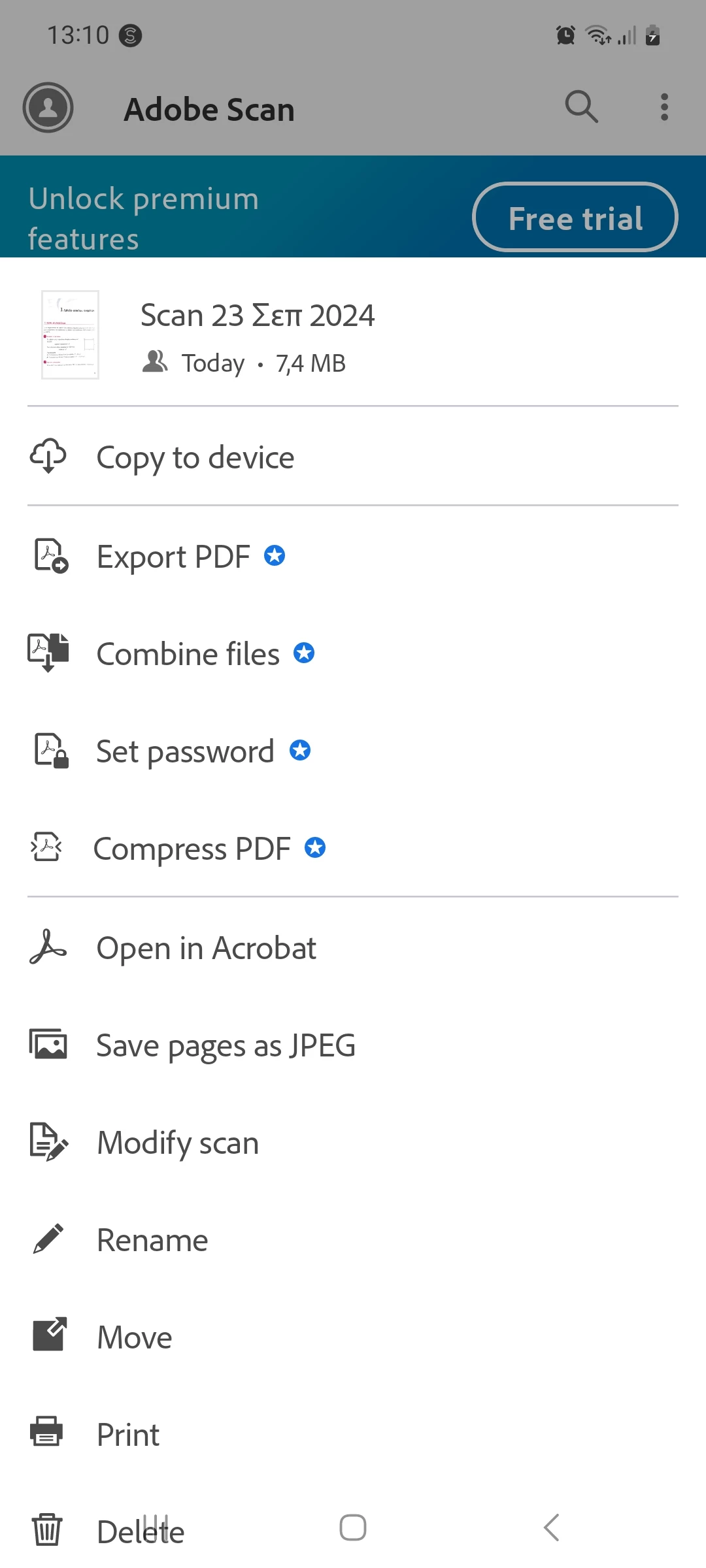Viewport: 706px width, 1568px height.
Task: Tap the system home button
Action: point(353,1527)
